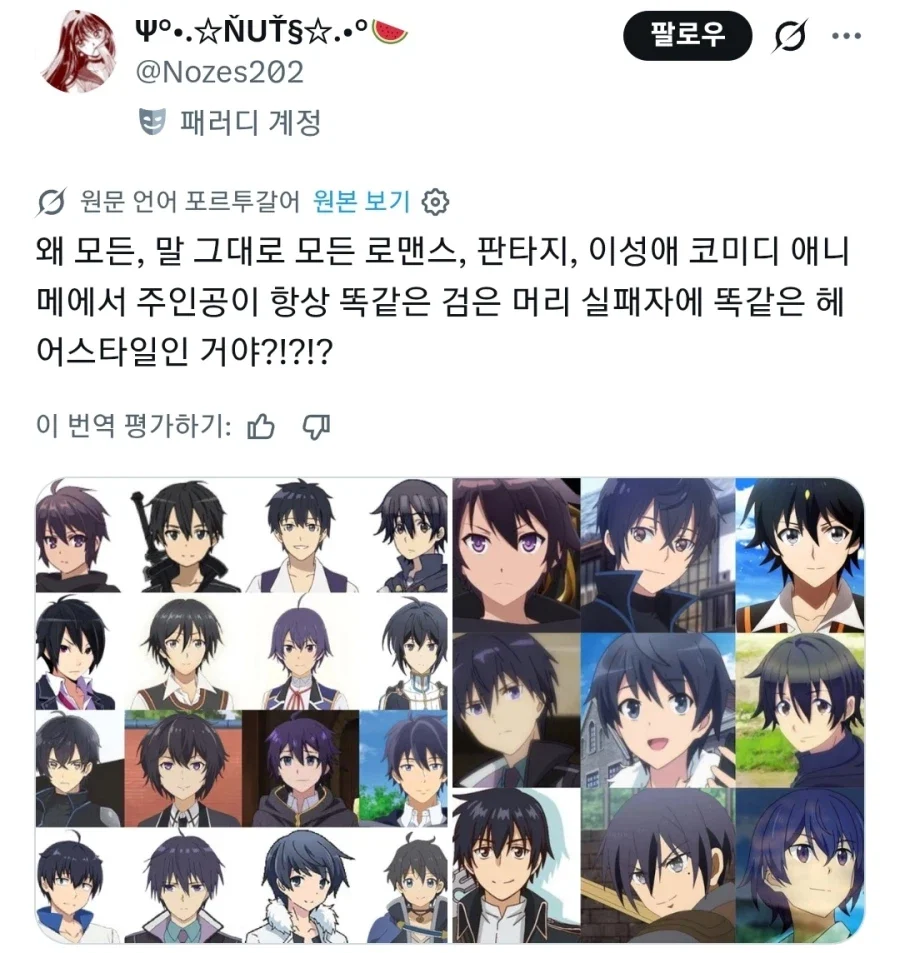Rate the translation with thumbs up
Viewport: 900px width, 953px height.
tap(260, 428)
